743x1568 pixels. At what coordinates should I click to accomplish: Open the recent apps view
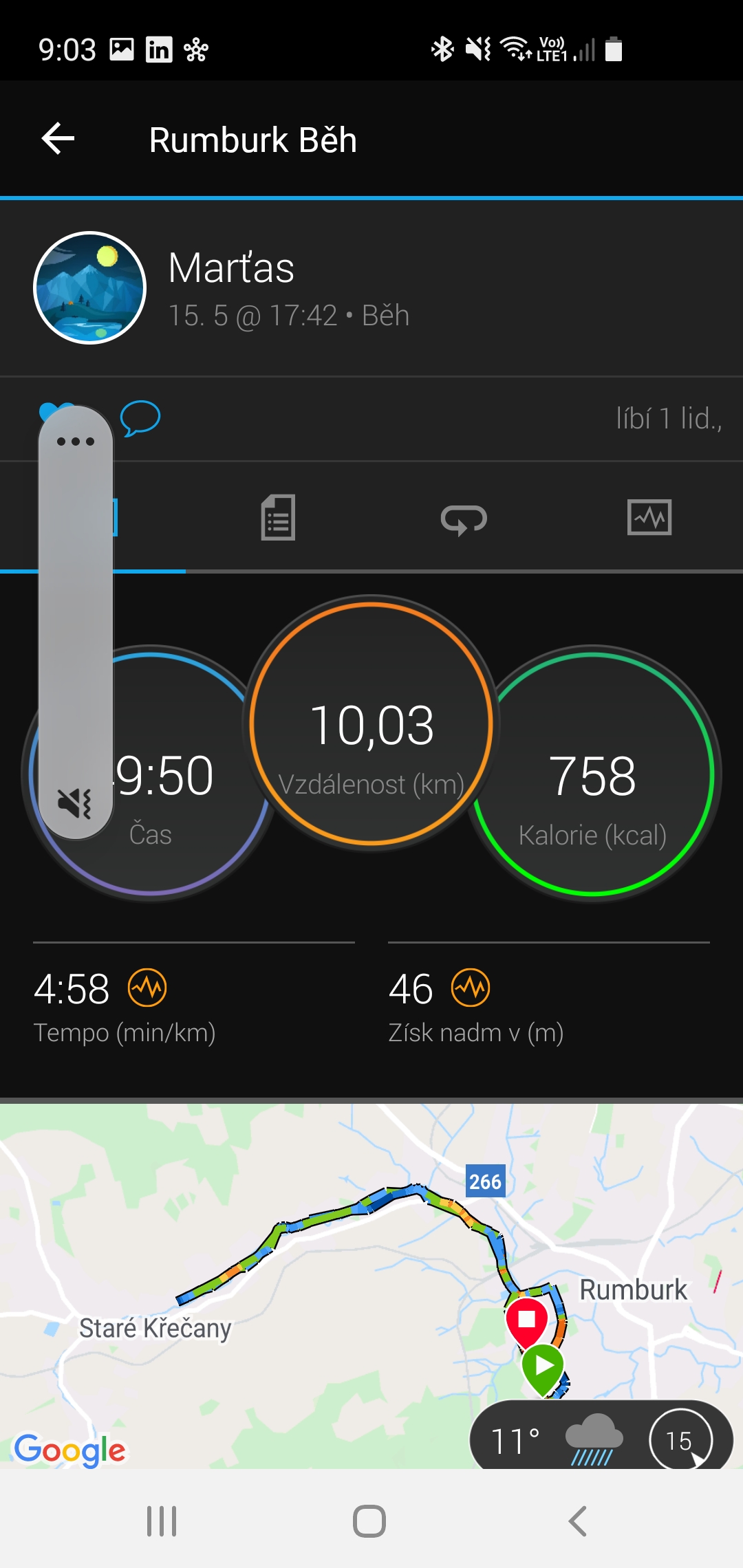pos(162,1521)
